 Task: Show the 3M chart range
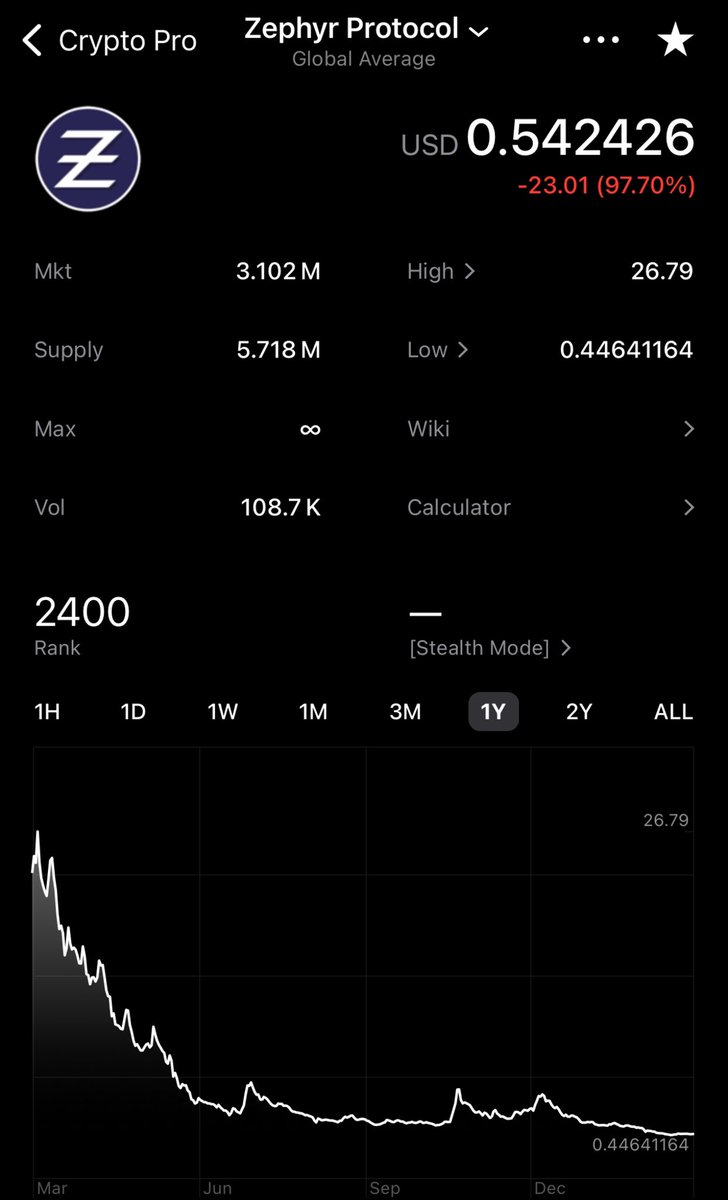[x=405, y=712]
